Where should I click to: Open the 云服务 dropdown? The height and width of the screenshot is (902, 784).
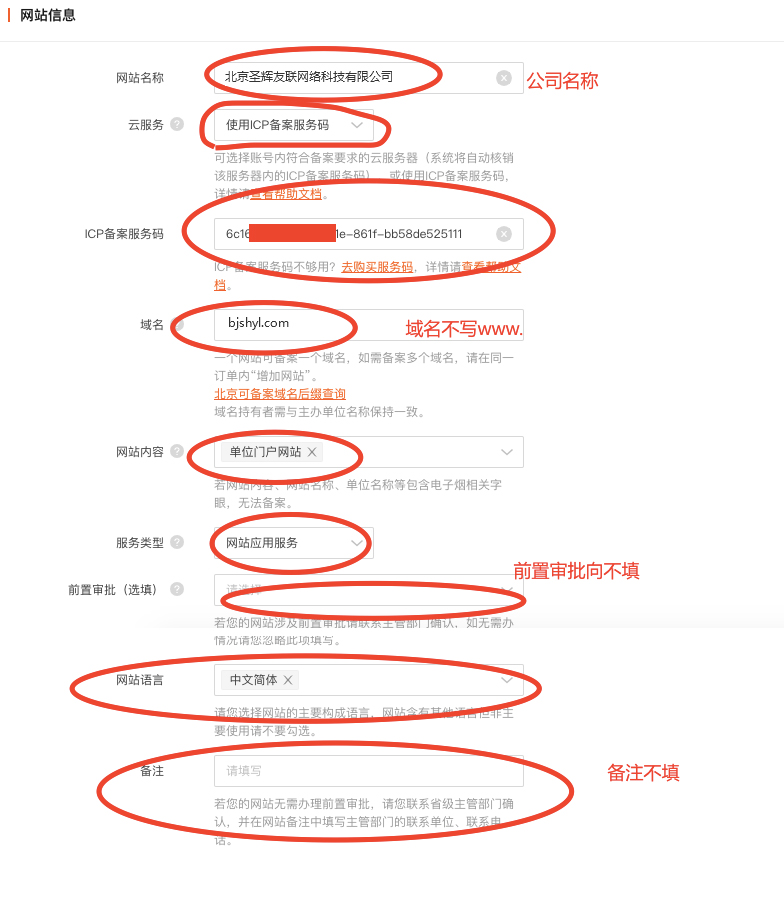[x=293, y=125]
